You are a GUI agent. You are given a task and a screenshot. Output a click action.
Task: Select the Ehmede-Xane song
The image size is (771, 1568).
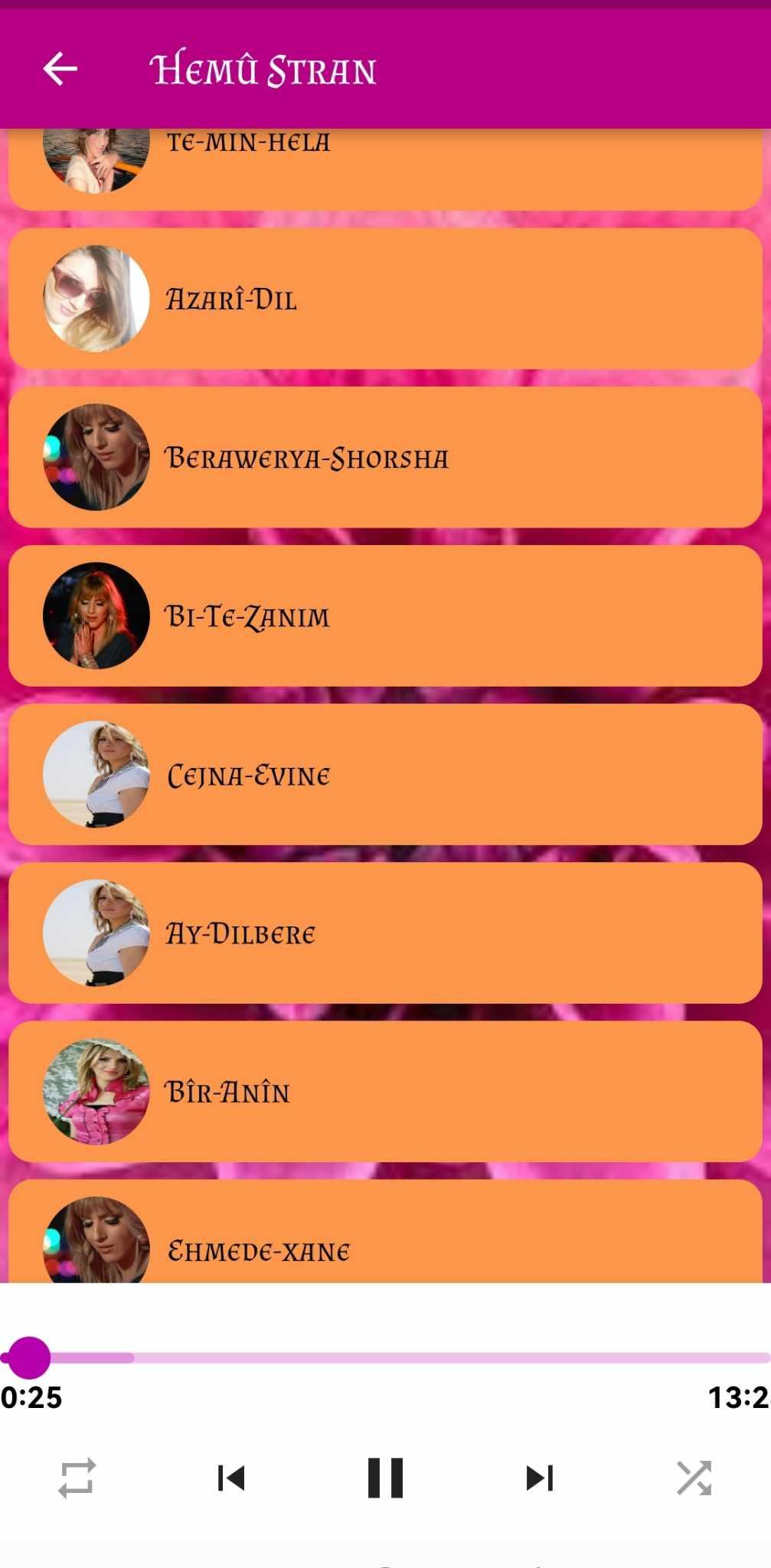(x=385, y=1231)
